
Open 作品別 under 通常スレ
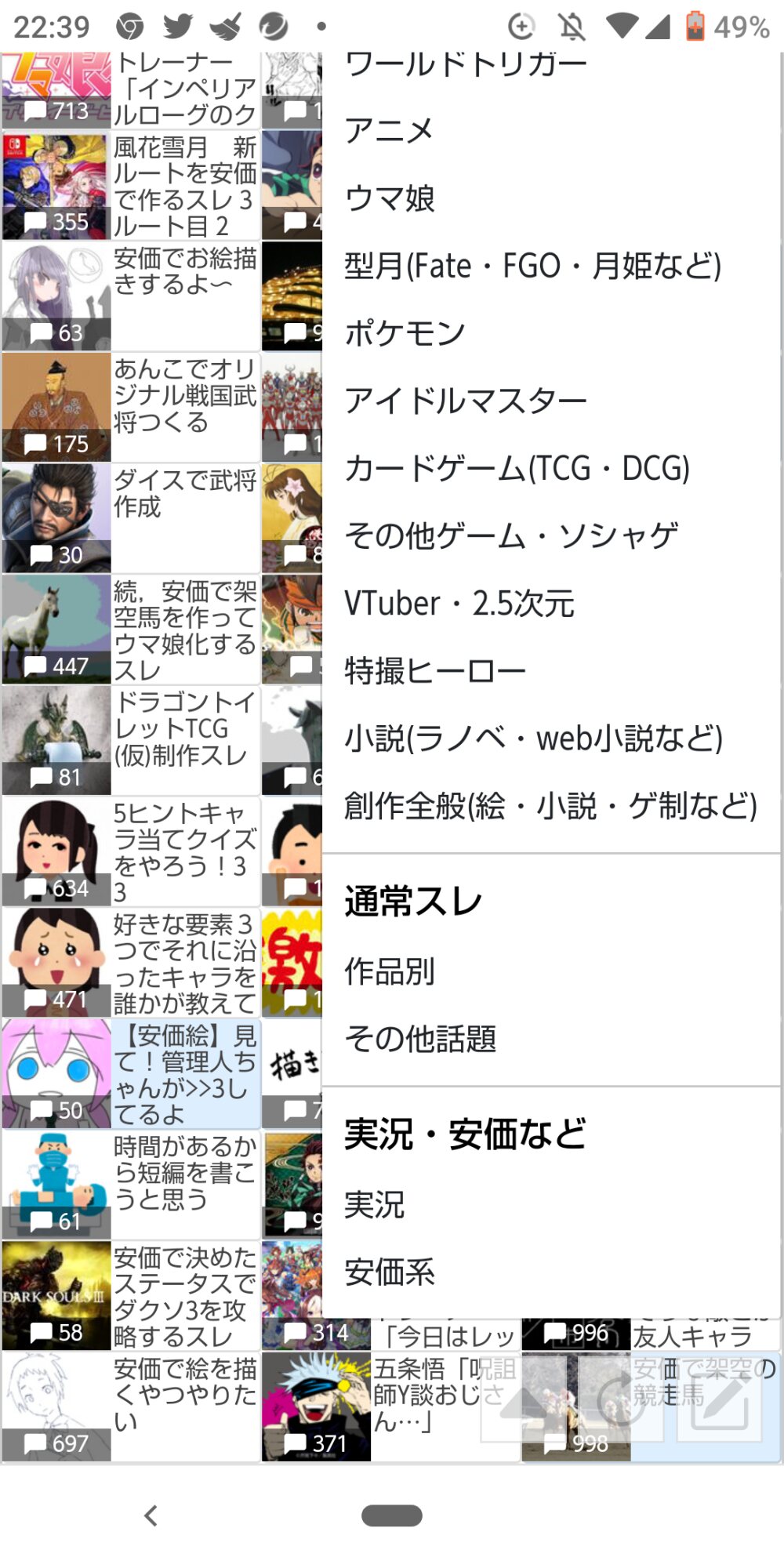(550, 971)
